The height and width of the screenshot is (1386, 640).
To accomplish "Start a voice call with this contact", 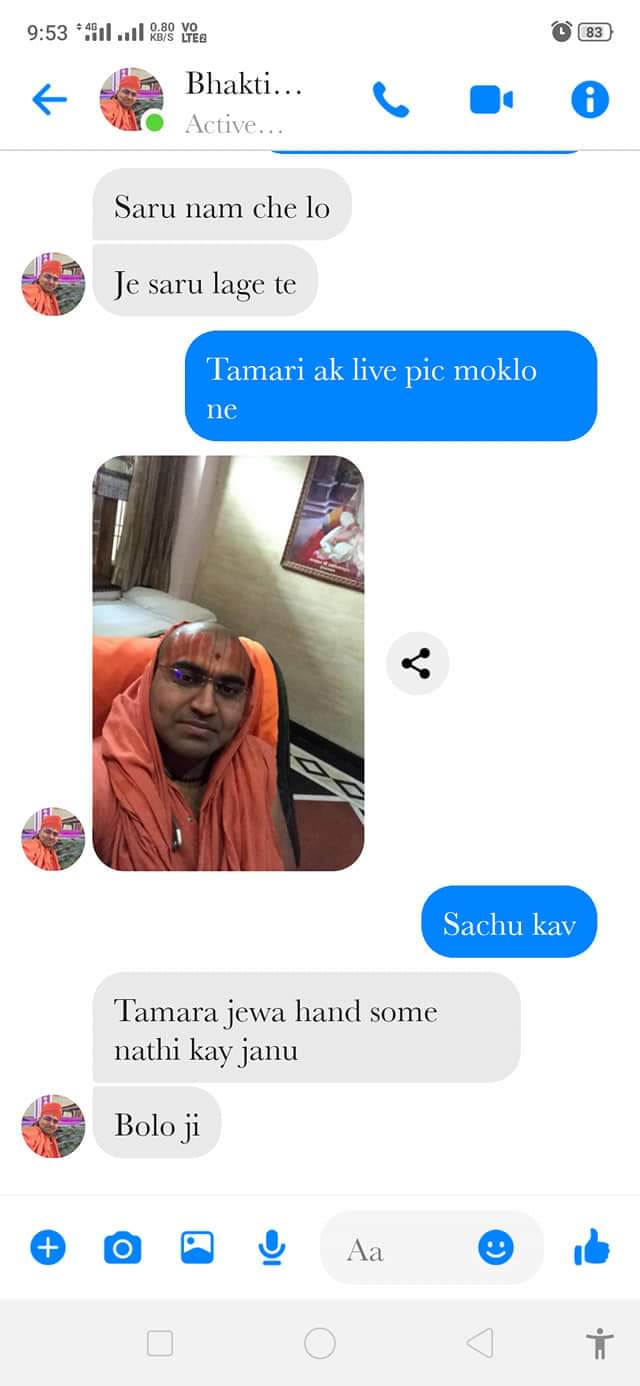I will click(x=390, y=99).
